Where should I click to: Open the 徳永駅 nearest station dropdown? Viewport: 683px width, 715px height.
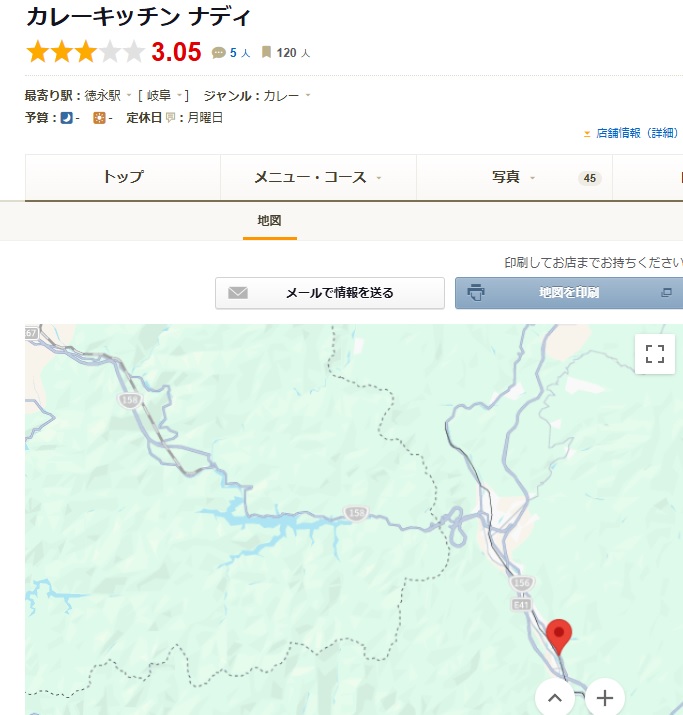click(108, 95)
